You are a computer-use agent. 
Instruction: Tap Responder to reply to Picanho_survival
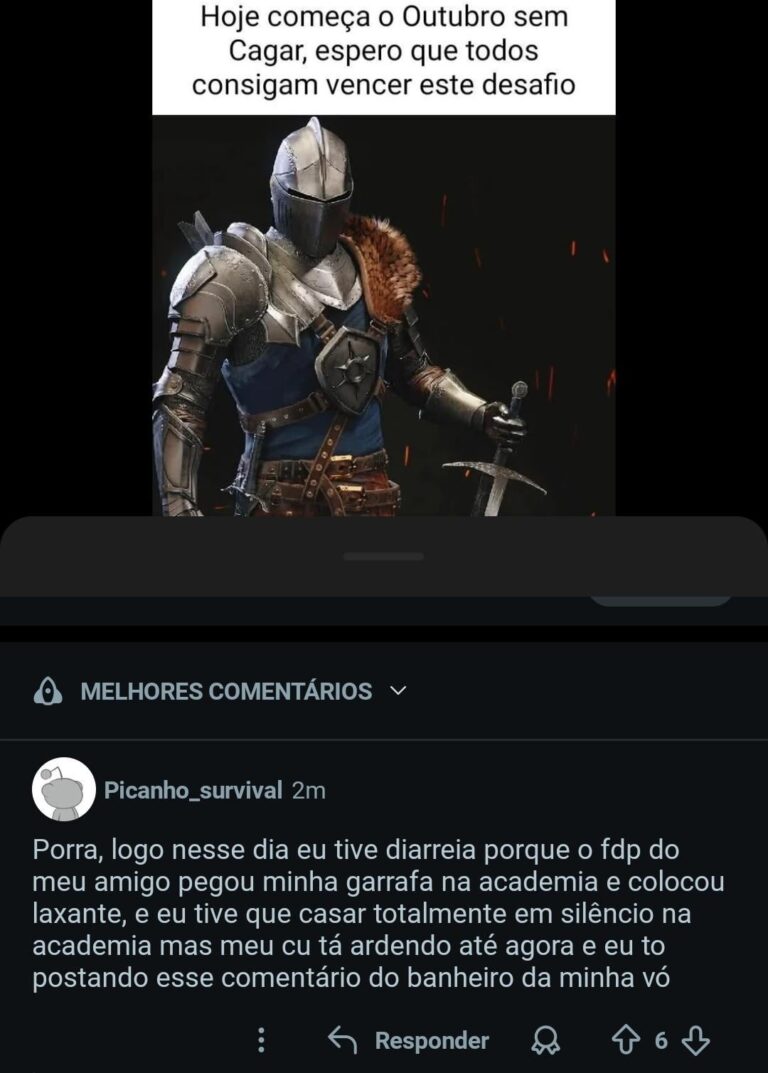pyautogui.click(x=409, y=1040)
